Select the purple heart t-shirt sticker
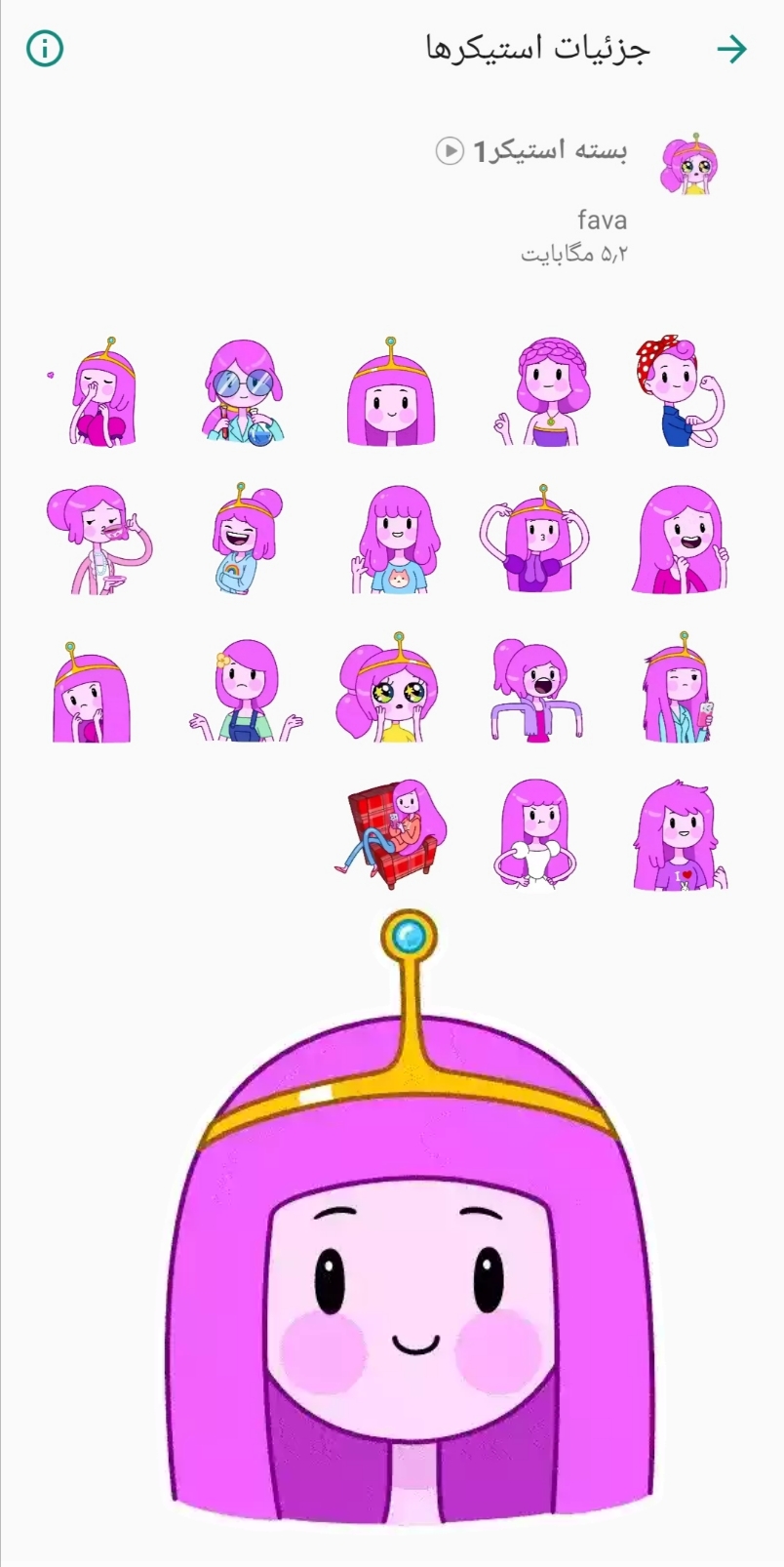The height and width of the screenshot is (1567, 784). (680, 834)
